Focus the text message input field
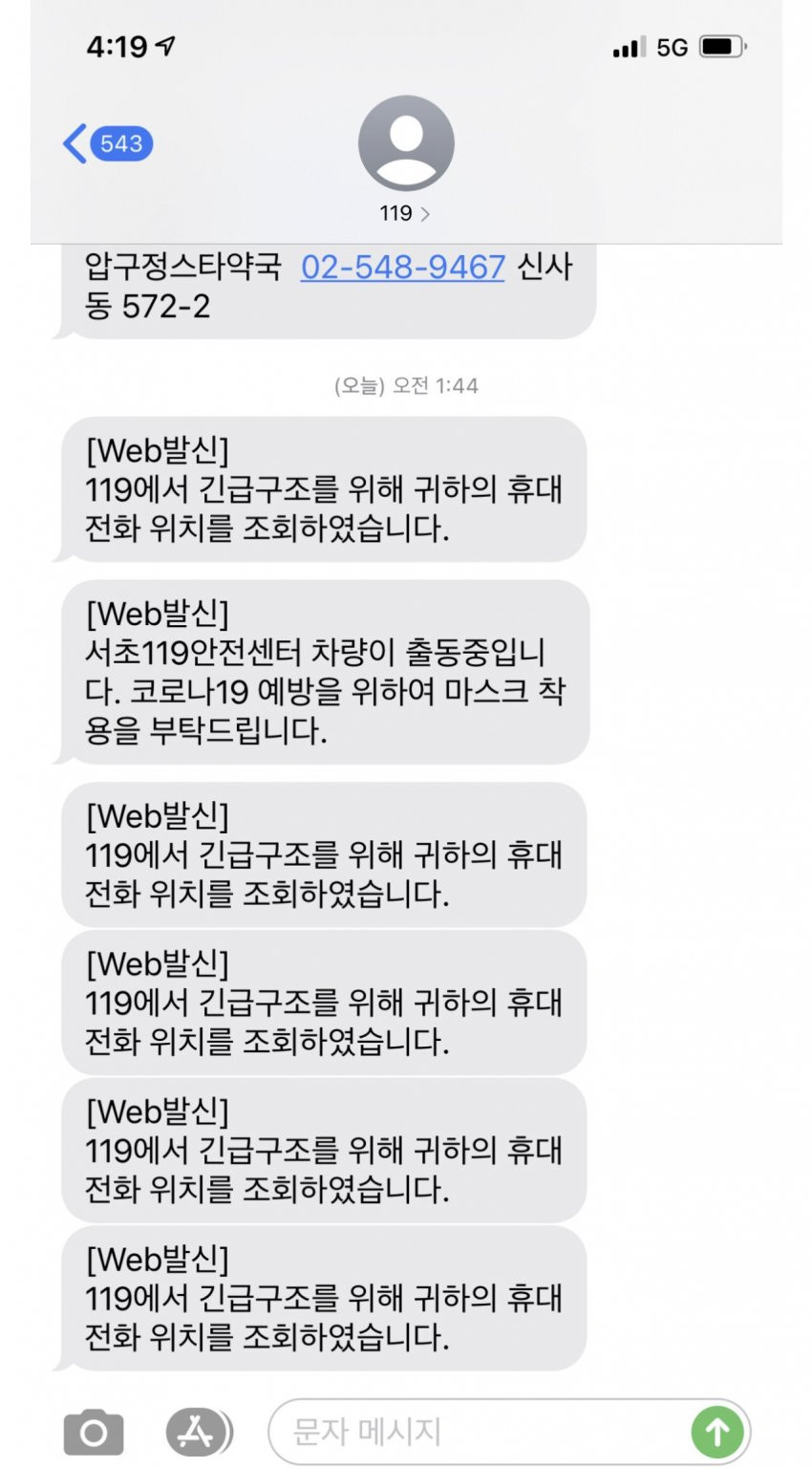812x1468 pixels. point(478,1432)
